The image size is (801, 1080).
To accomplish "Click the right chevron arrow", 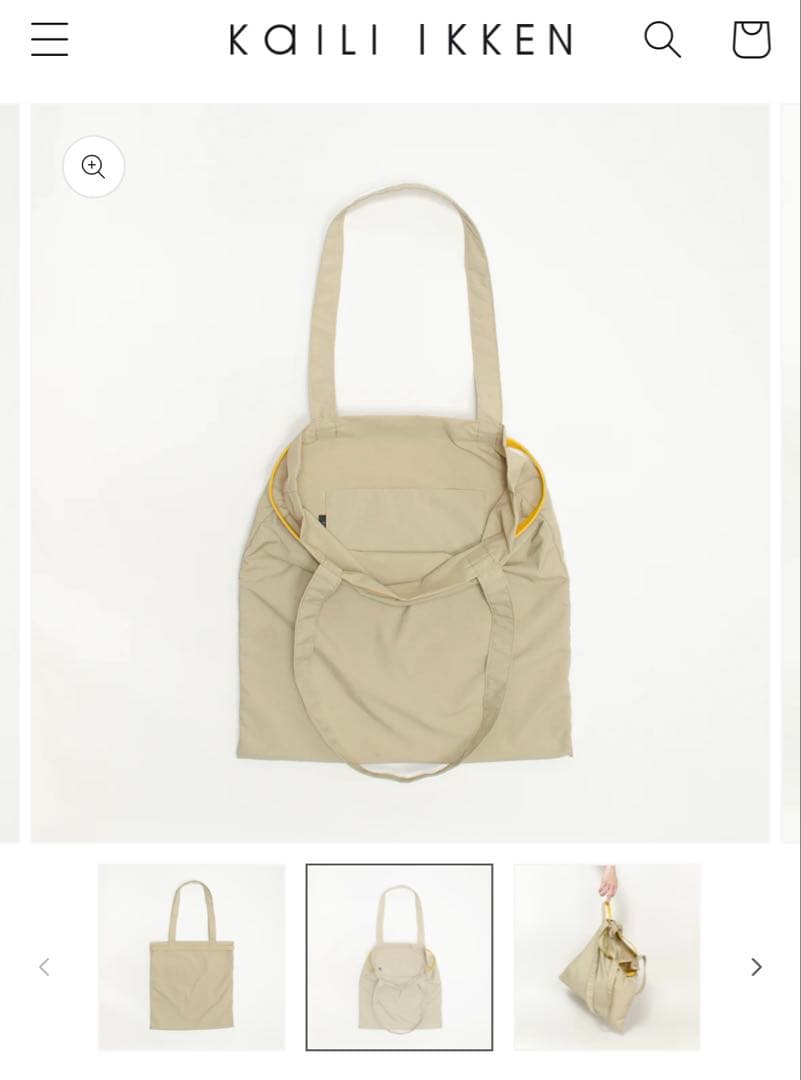I will [755, 966].
